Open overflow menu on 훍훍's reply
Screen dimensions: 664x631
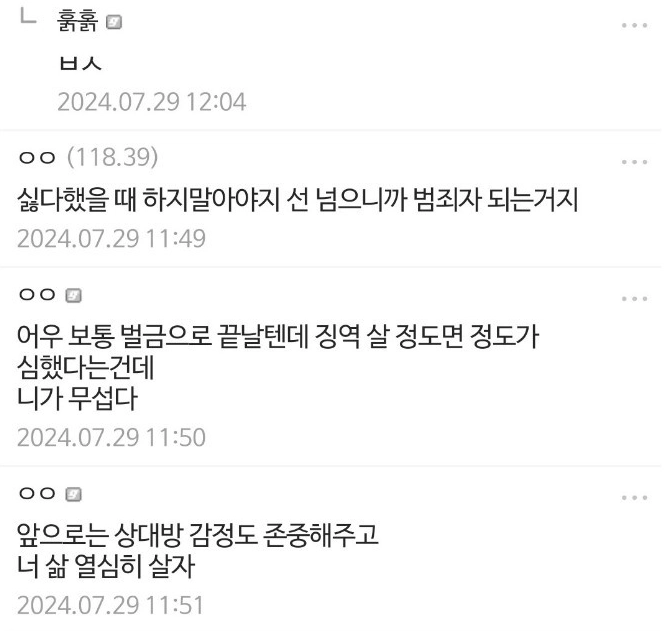635,25
